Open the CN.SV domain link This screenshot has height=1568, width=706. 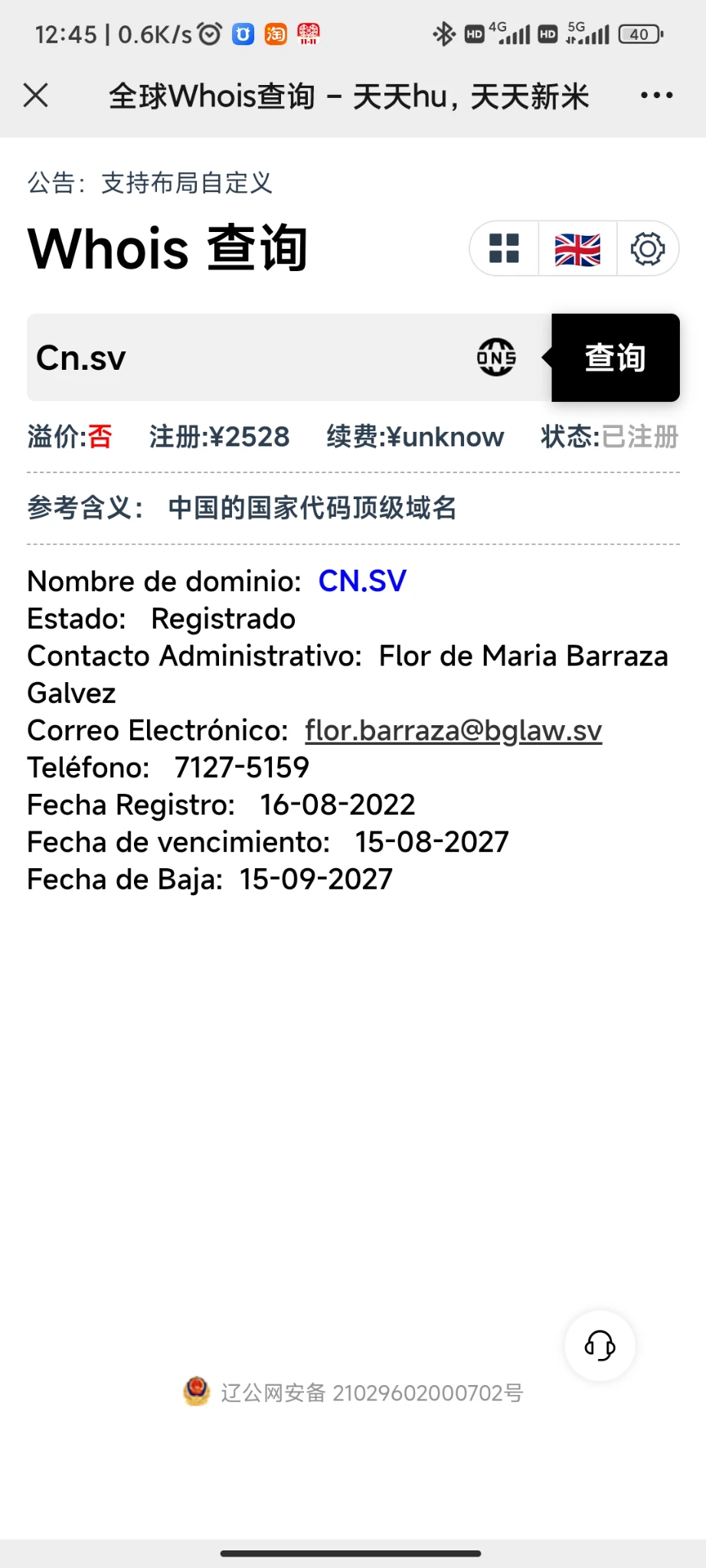pyautogui.click(x=362, y=581)
